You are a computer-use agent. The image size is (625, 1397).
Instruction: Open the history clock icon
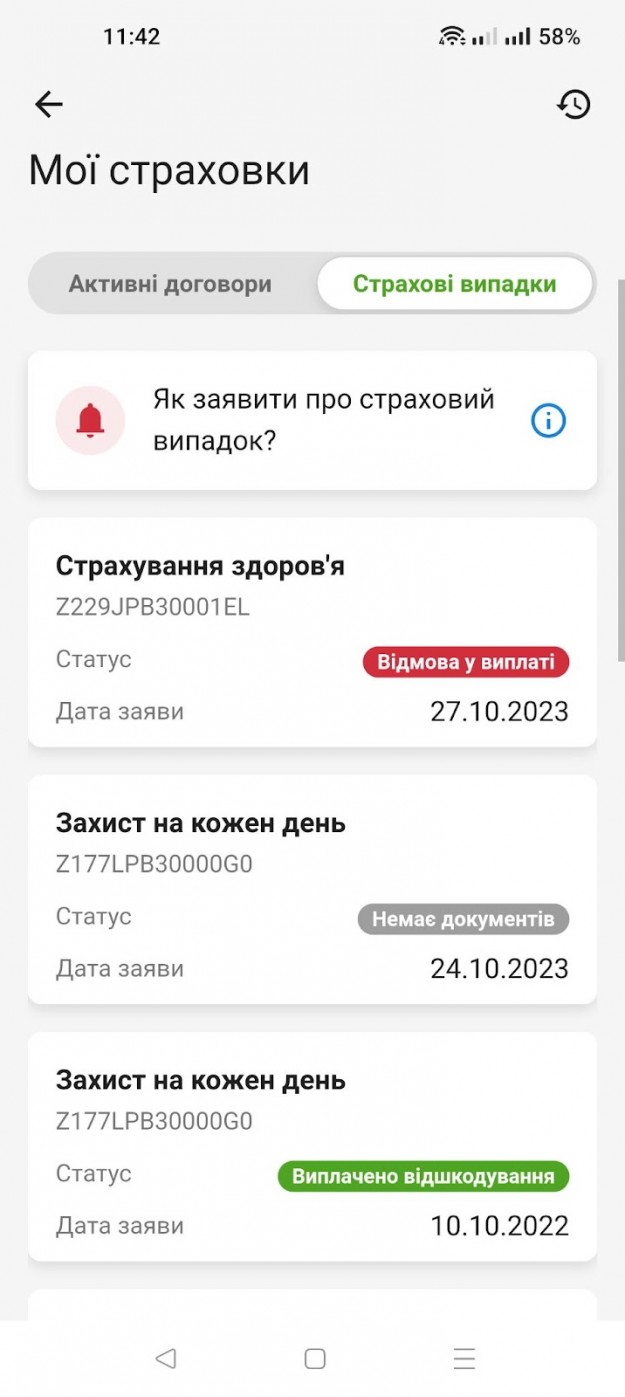574,104
